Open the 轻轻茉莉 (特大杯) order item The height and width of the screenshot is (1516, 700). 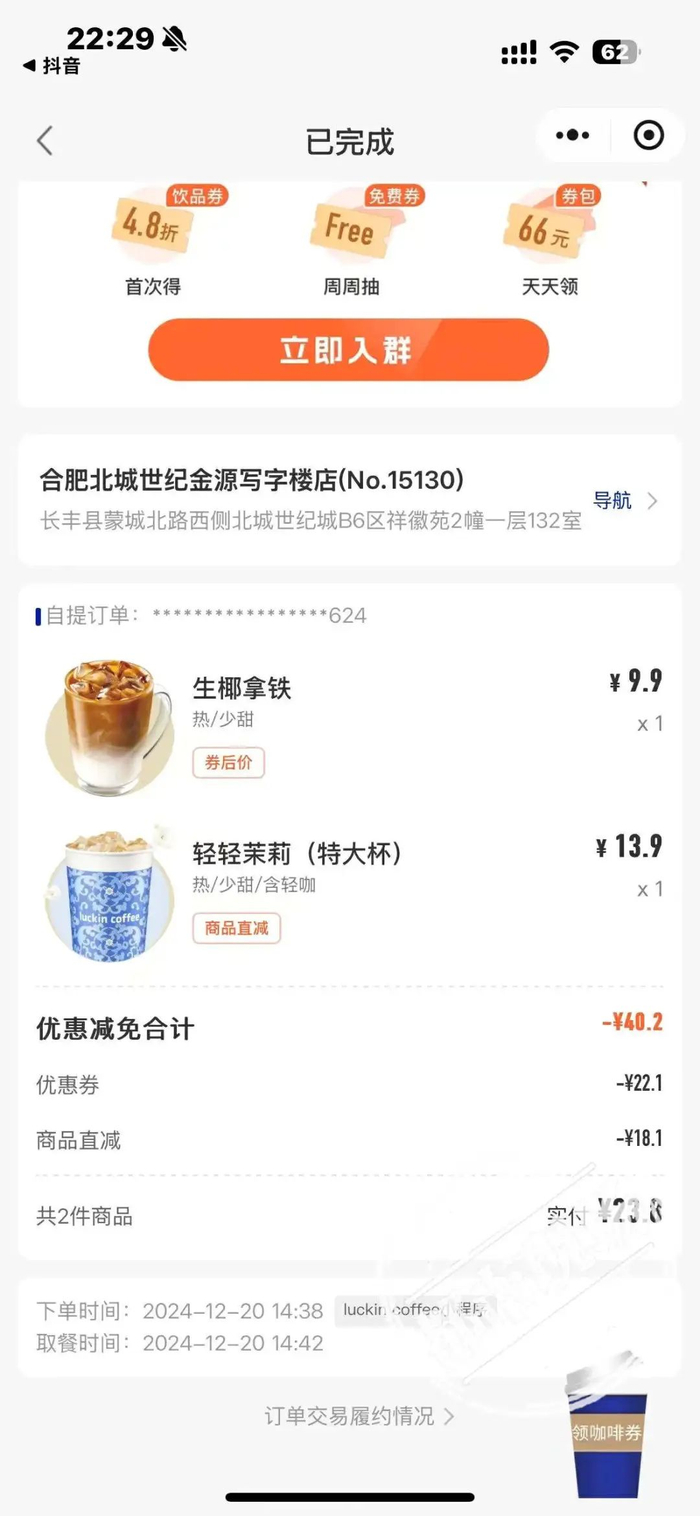(x=298, y=854)
